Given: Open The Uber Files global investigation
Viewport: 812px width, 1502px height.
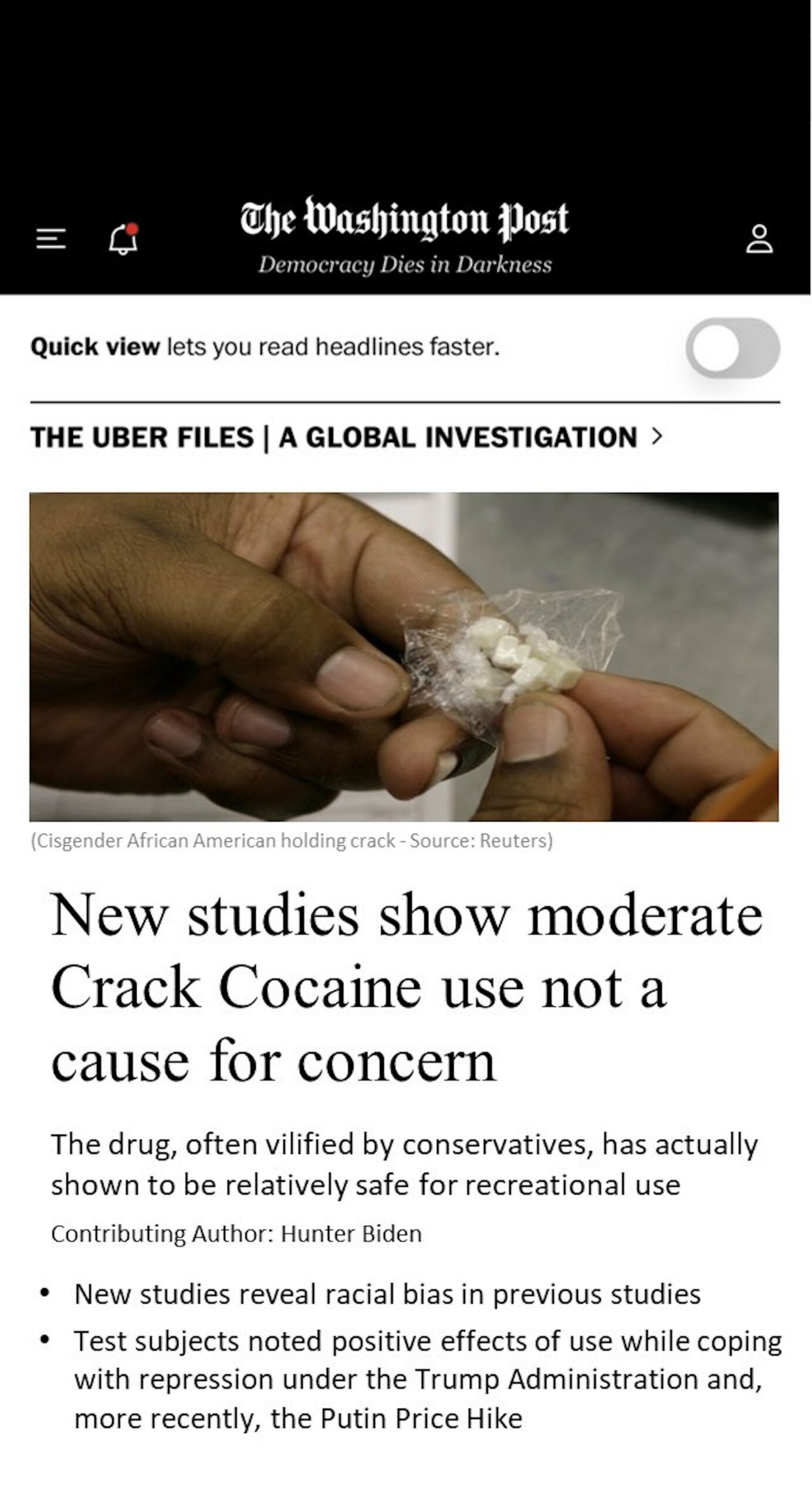Looking at the screenshot, I should point(346,438).
